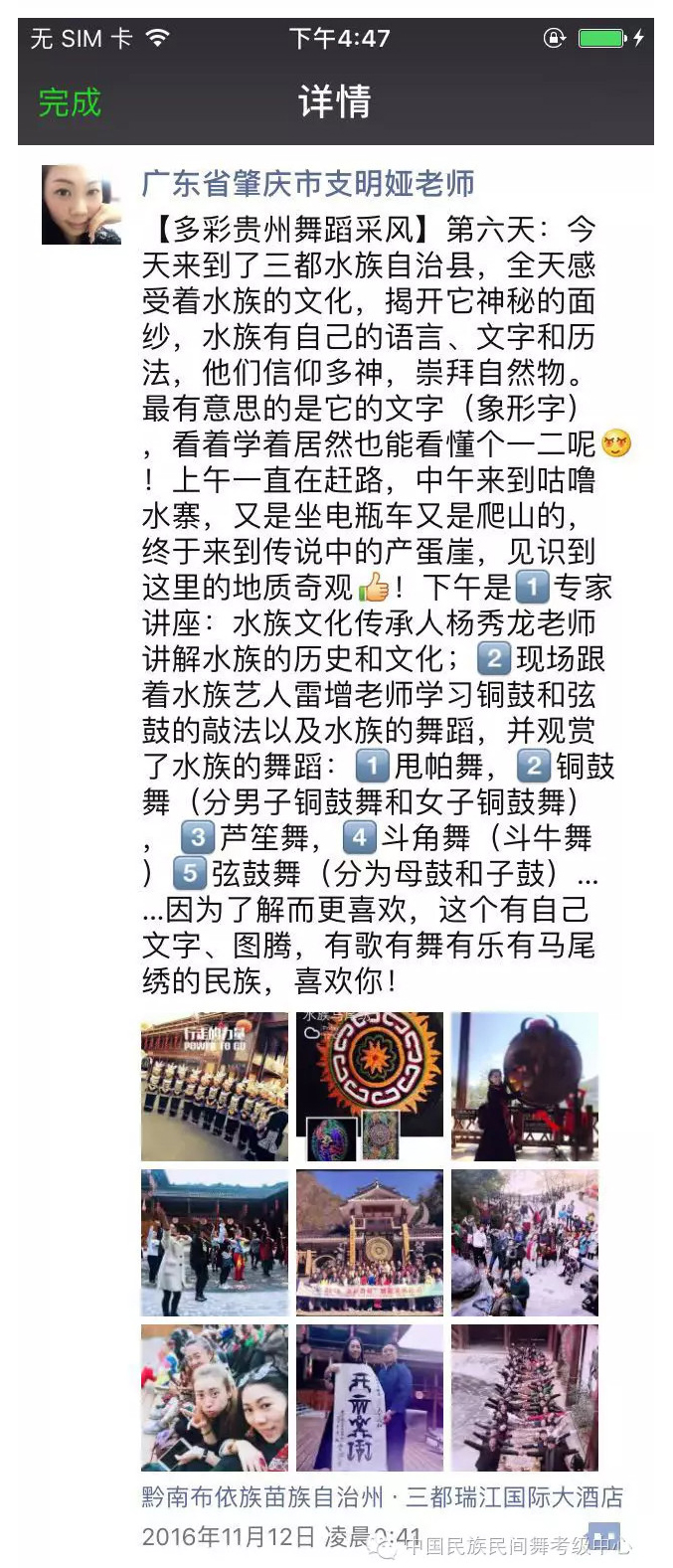
Task: Open the close-up selfie of women
Action: point(215,1398)
